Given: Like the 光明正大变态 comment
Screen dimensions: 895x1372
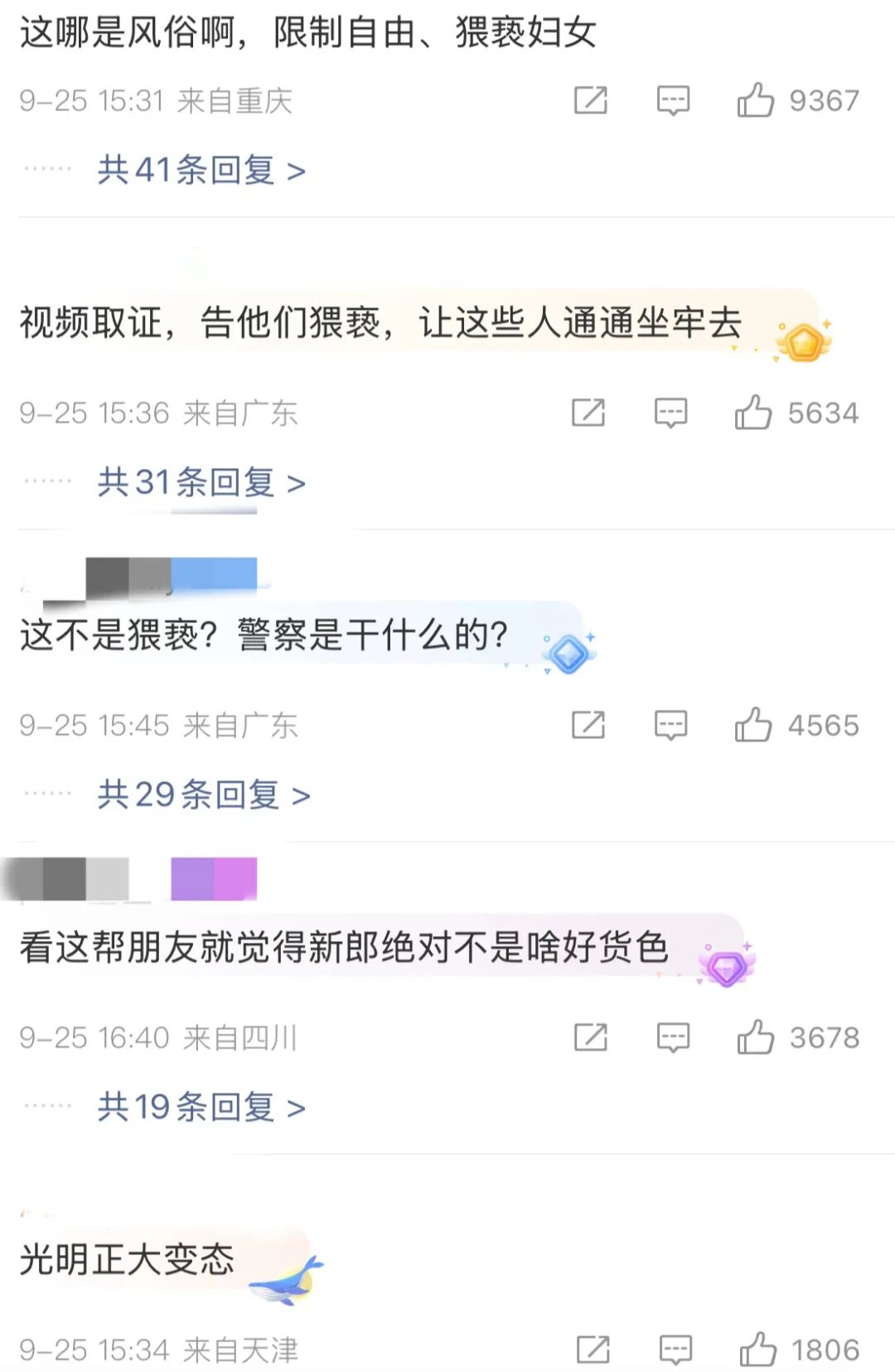Looking at the screenshot, I should 757,1350.
